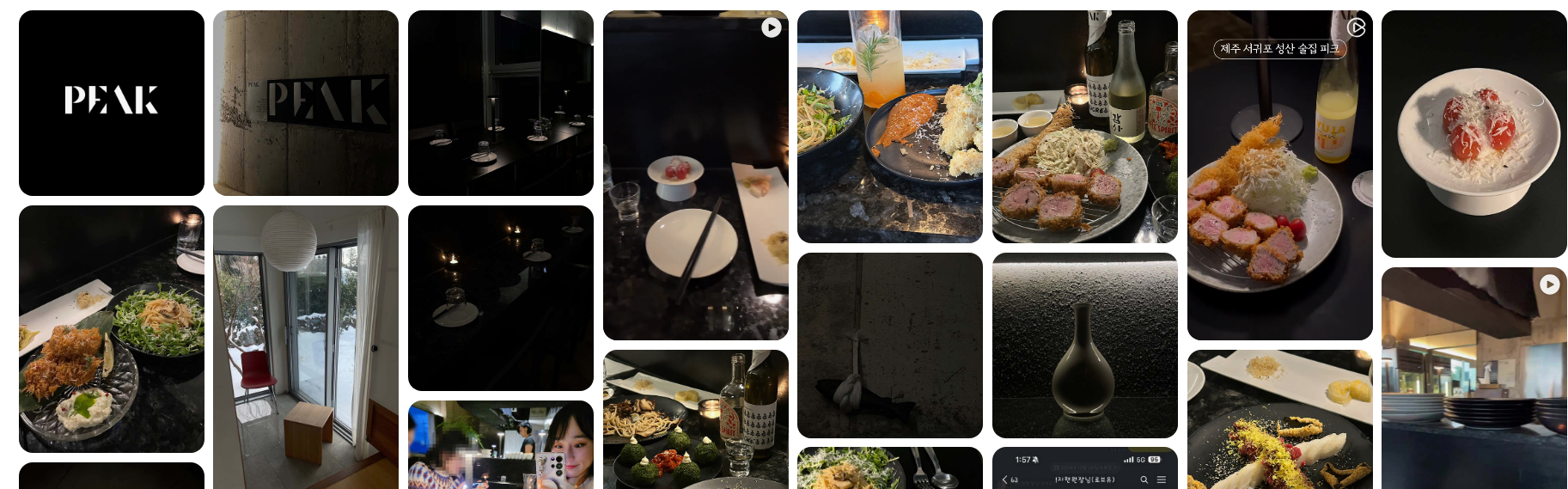Open the dark bar counter photo
This screenshot has height=489, width=1568.
click(501, 103)
